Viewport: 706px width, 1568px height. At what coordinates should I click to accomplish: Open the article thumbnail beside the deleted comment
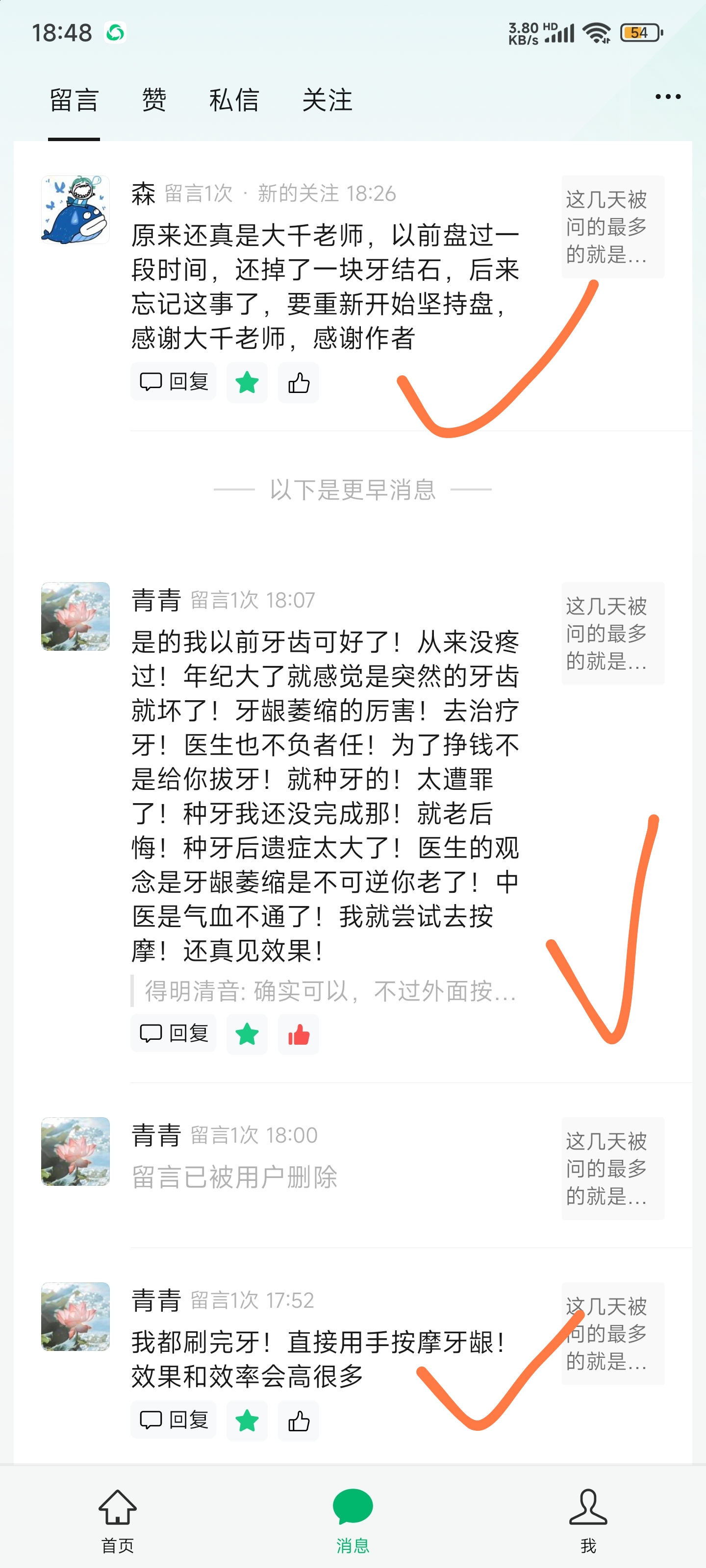tap(612, 1169)
